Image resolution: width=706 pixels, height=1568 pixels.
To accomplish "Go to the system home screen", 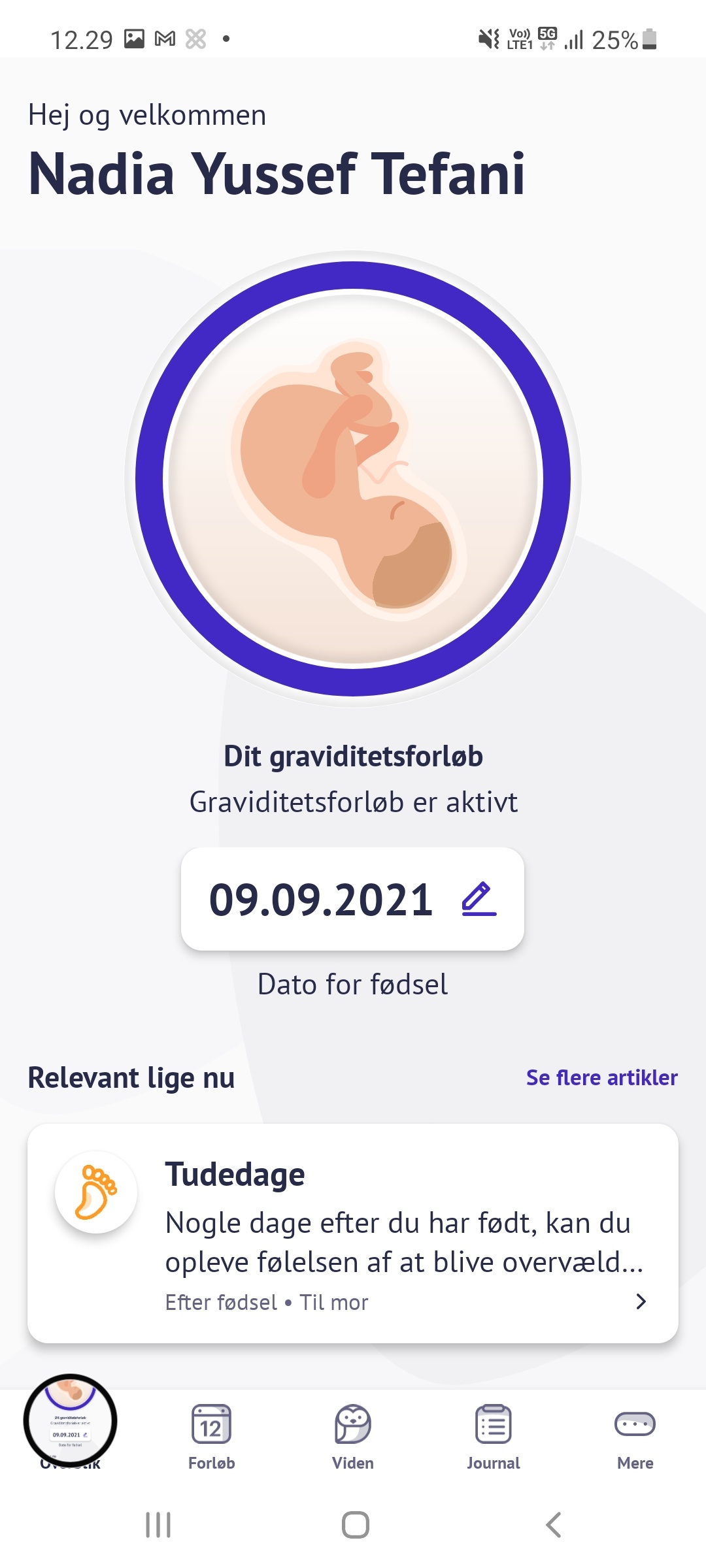I will coord(355,1525).
